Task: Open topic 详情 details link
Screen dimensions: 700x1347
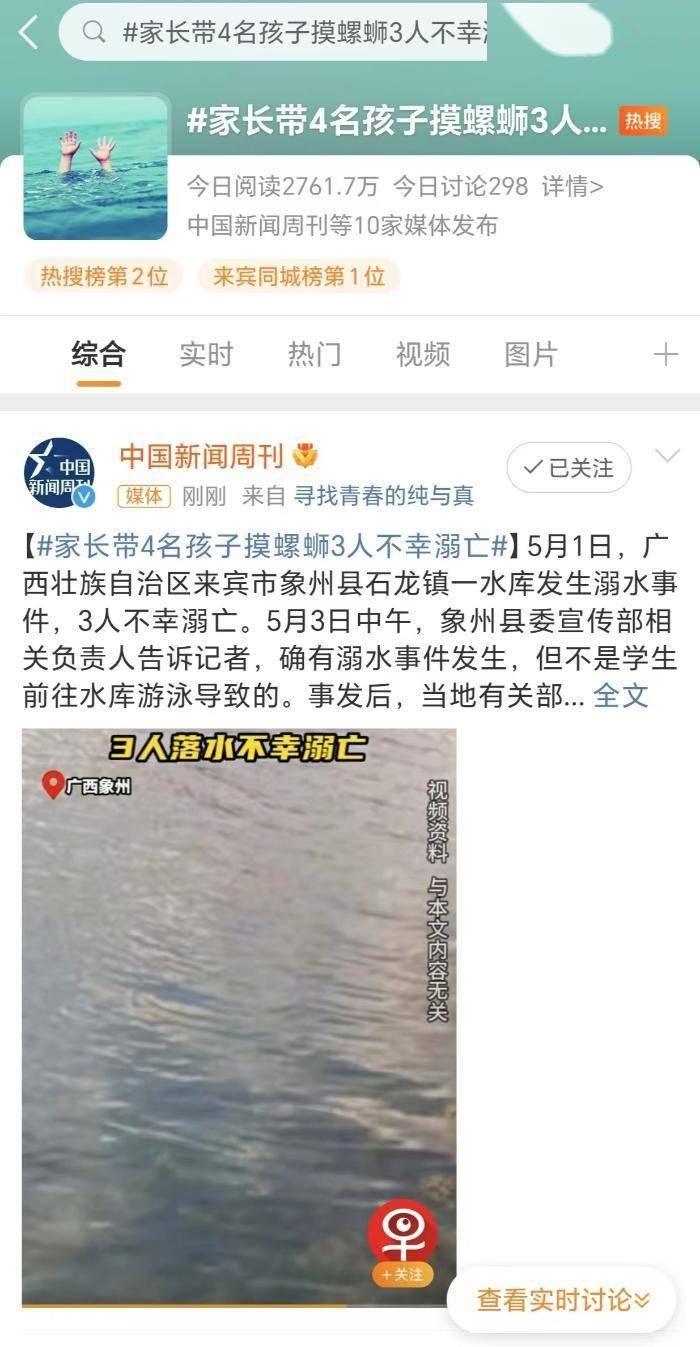Action: [572, 186]
